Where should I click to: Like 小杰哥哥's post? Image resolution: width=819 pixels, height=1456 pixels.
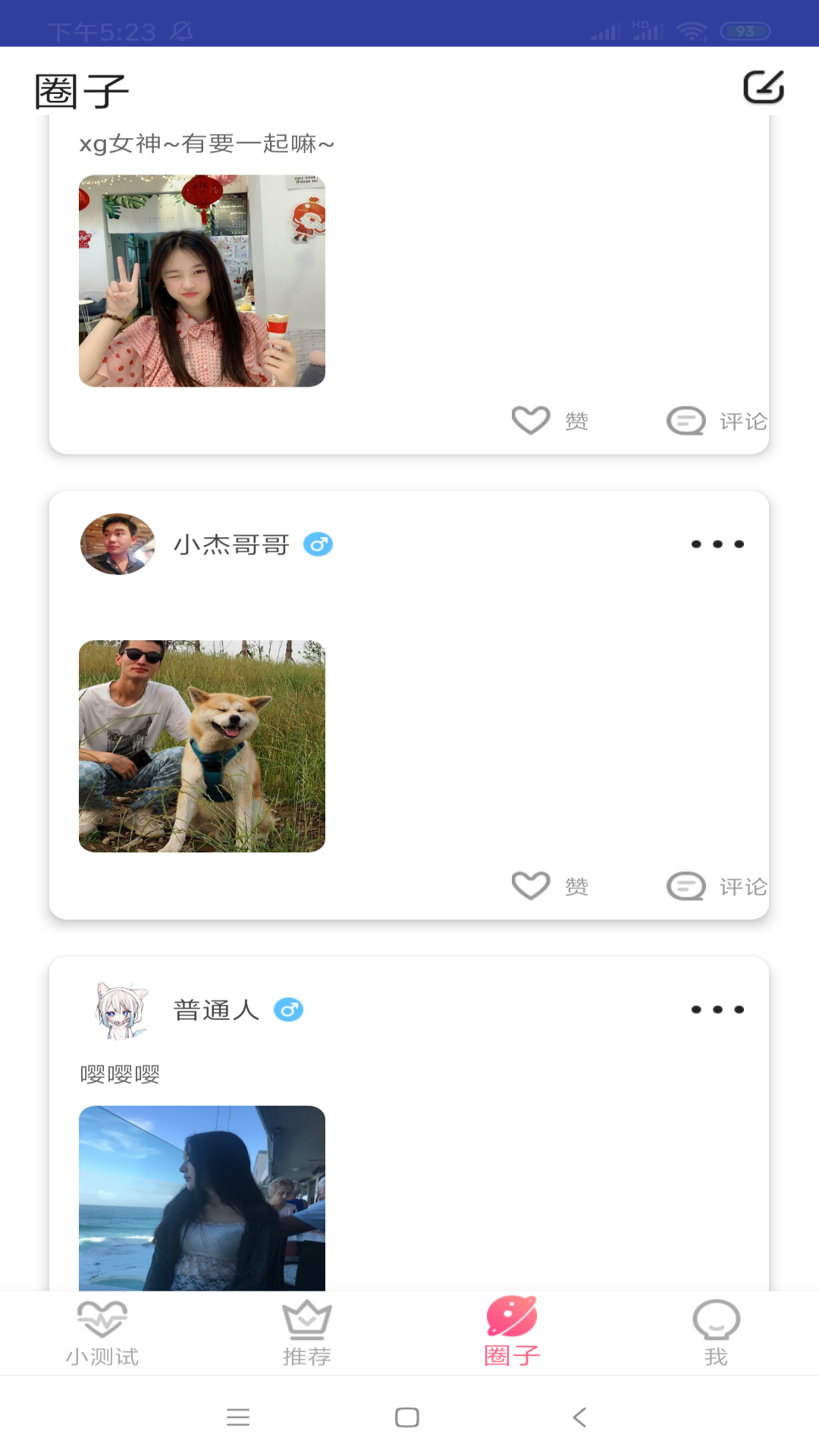coord(532,886)
